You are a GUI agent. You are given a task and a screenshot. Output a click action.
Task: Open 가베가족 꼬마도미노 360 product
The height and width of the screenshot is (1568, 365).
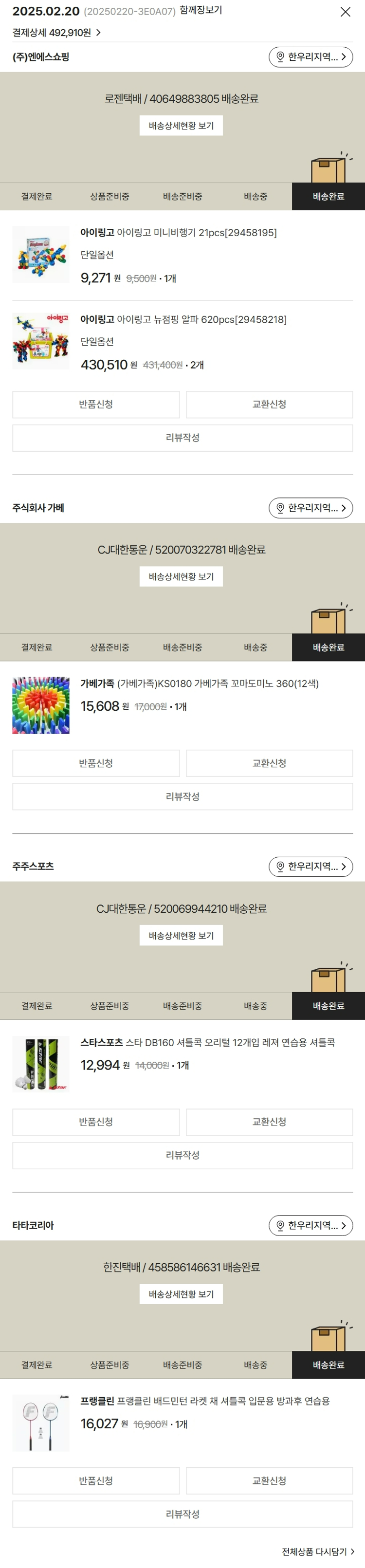click(x=200, y=683)
